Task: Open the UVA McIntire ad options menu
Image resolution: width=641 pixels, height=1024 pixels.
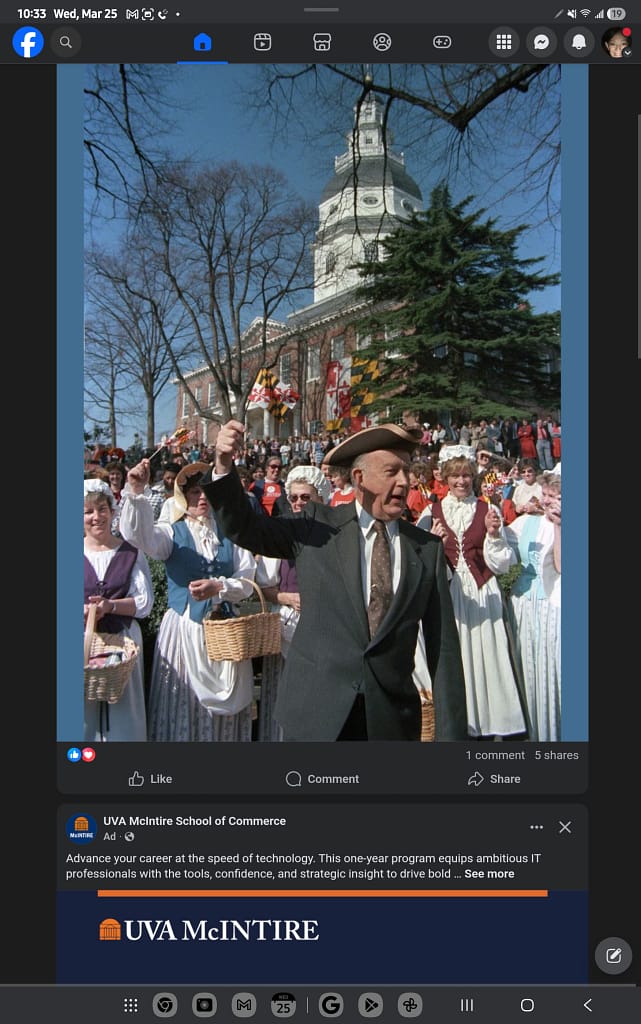Action: pyautogui.click(x=537, y=827)
